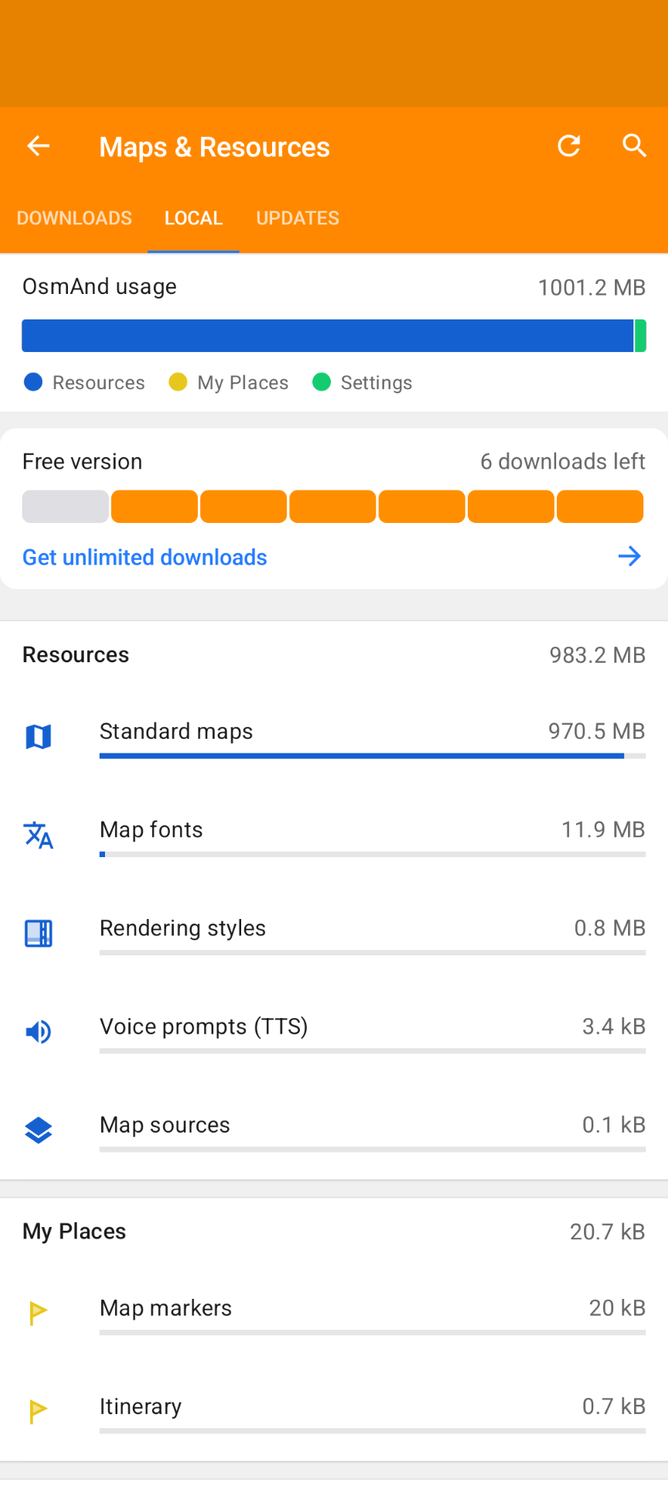Open Voice prompts (TTS) row
The height and width of the screenshot is (1500, 668).
pos(334,1031)
